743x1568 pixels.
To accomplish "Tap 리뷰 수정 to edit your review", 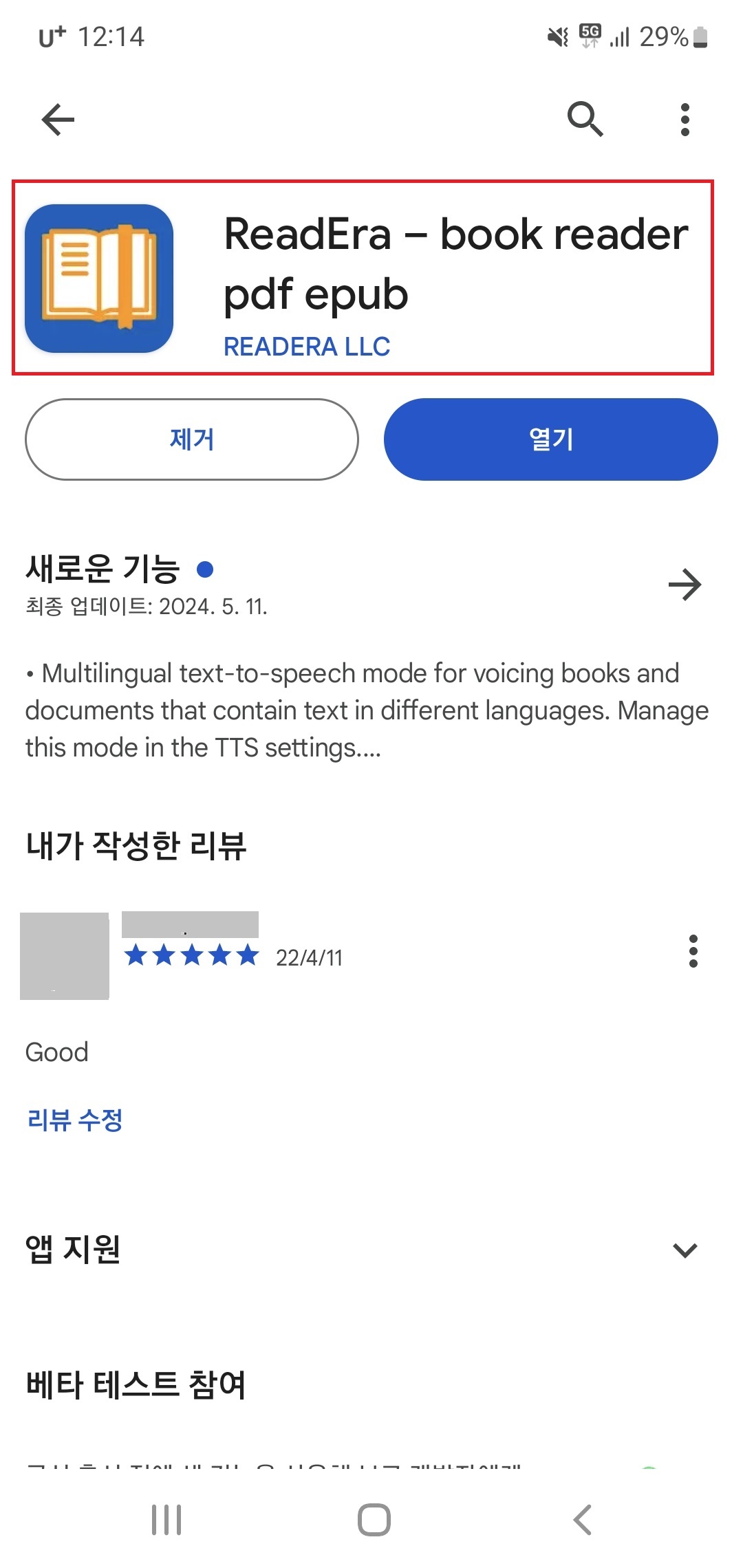I will pos(74,1119).
